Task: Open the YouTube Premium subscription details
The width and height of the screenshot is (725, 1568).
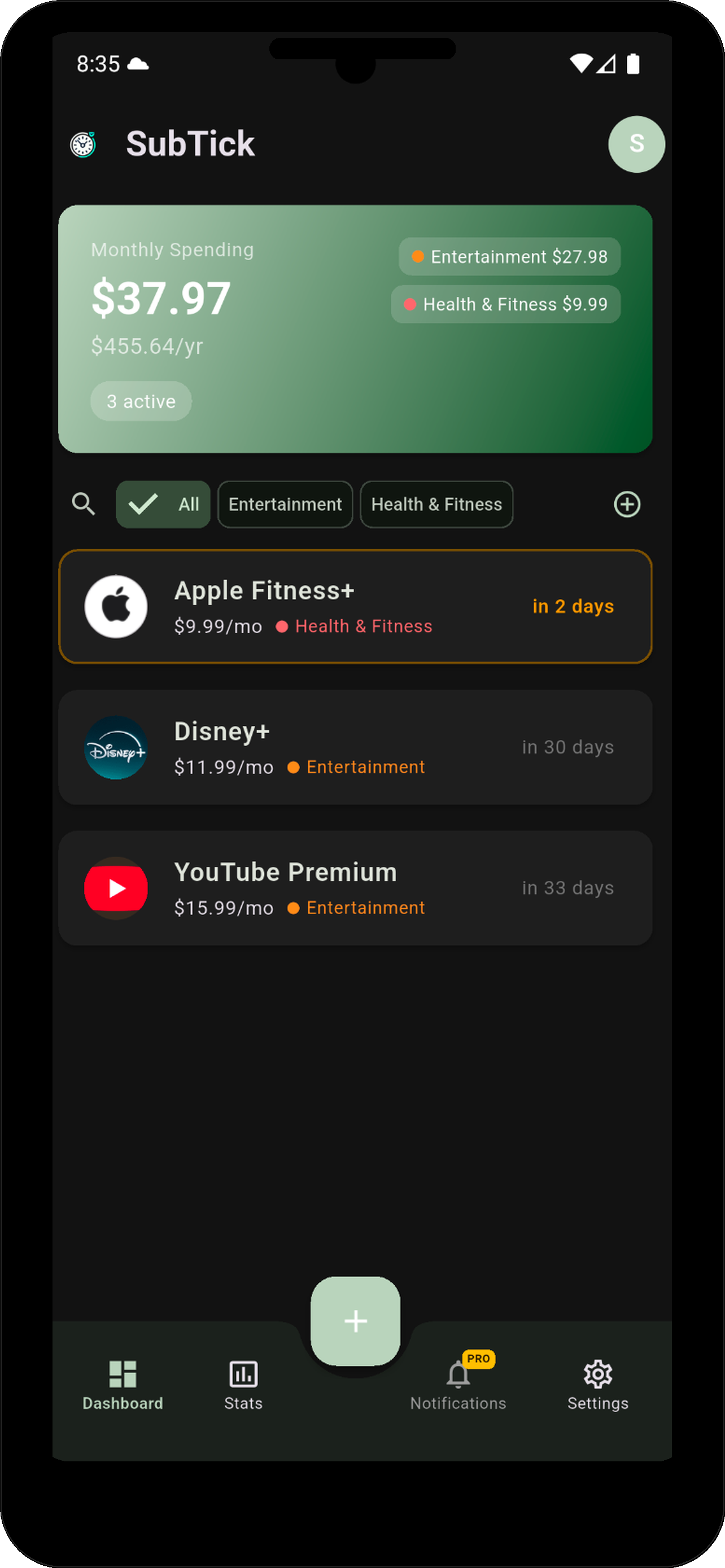Action: click(355, 888)
